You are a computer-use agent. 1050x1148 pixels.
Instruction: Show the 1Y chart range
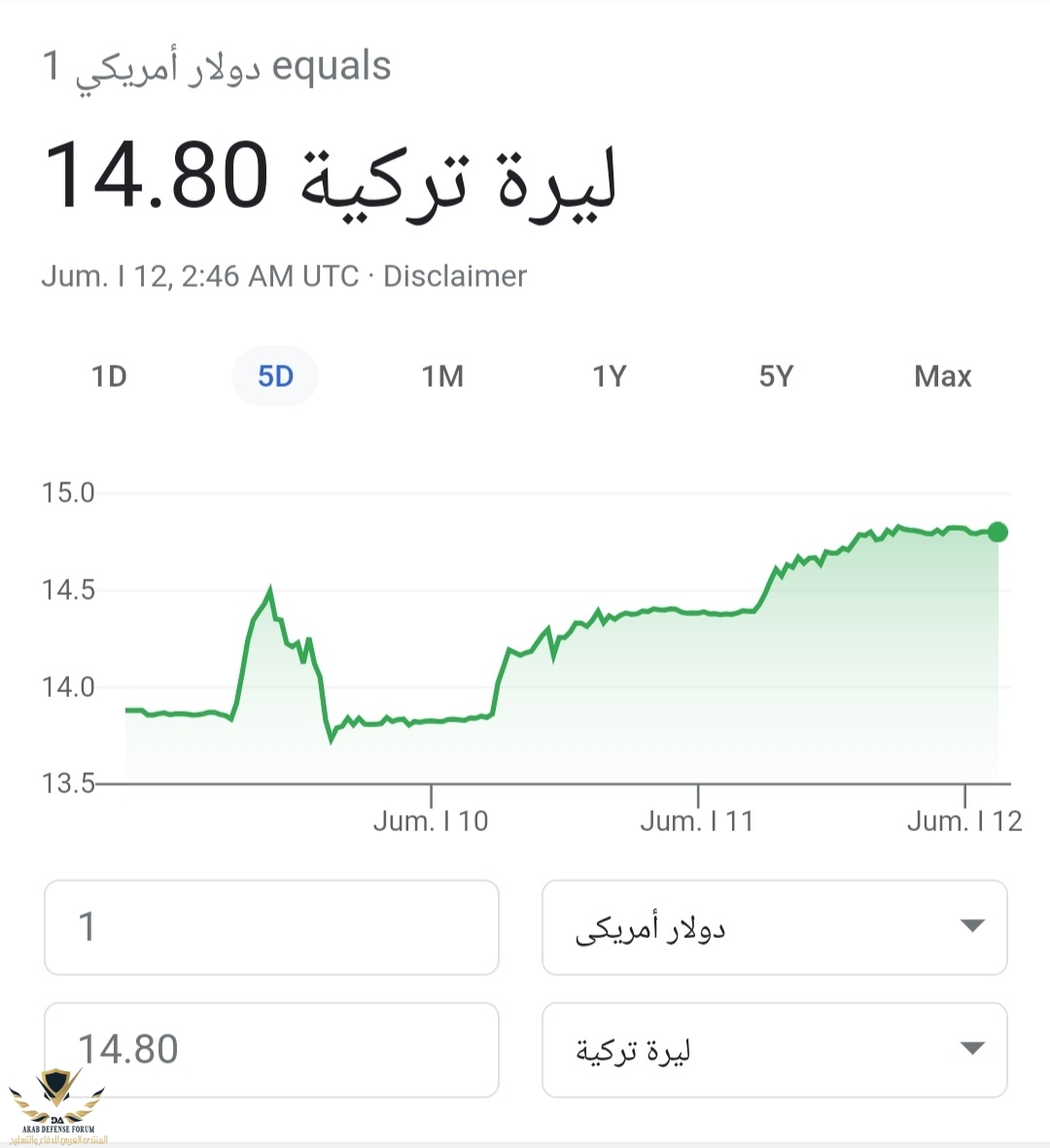click(x=610, y=376)
